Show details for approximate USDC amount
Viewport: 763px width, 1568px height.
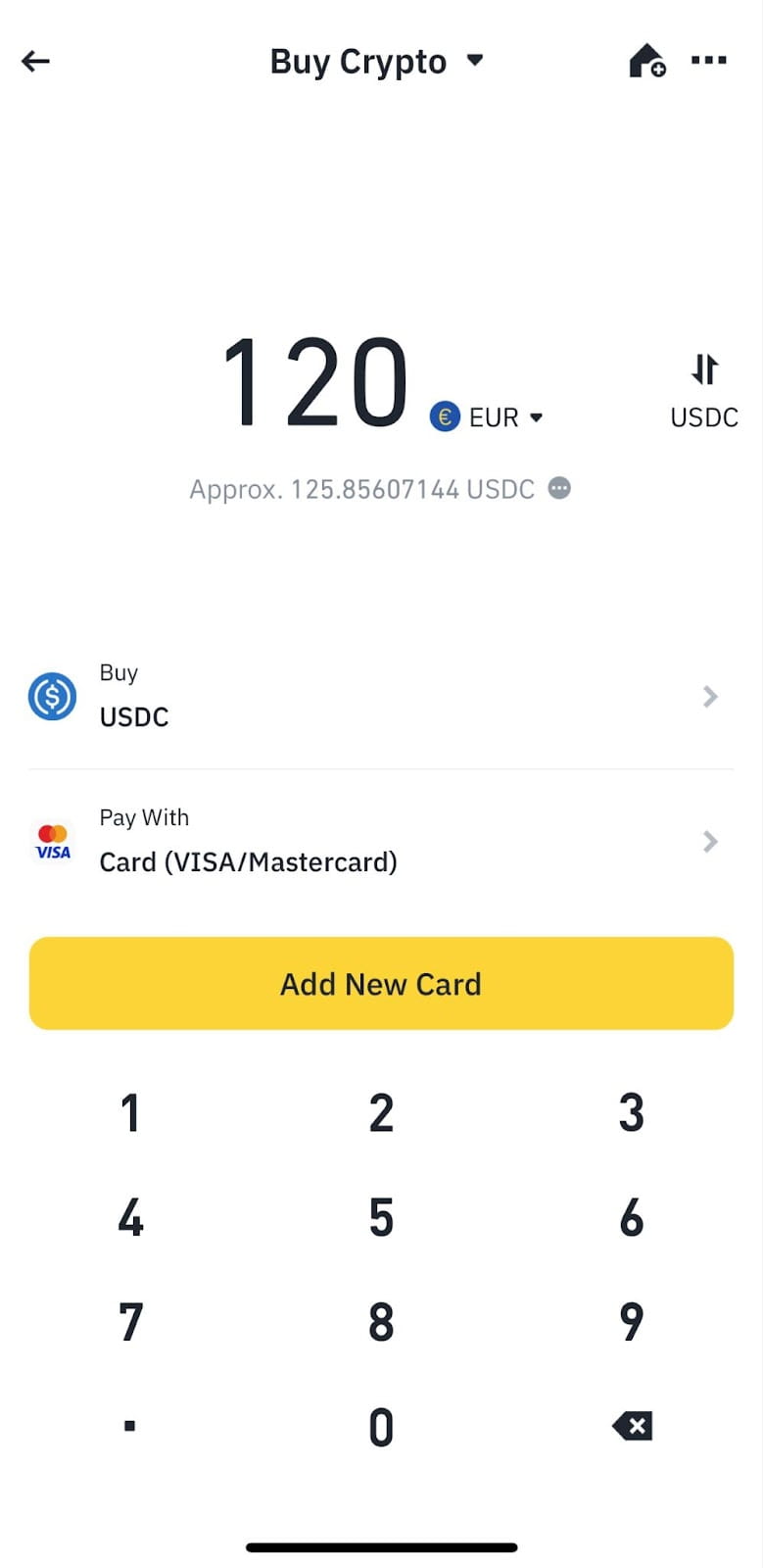(x=559, y=488)
